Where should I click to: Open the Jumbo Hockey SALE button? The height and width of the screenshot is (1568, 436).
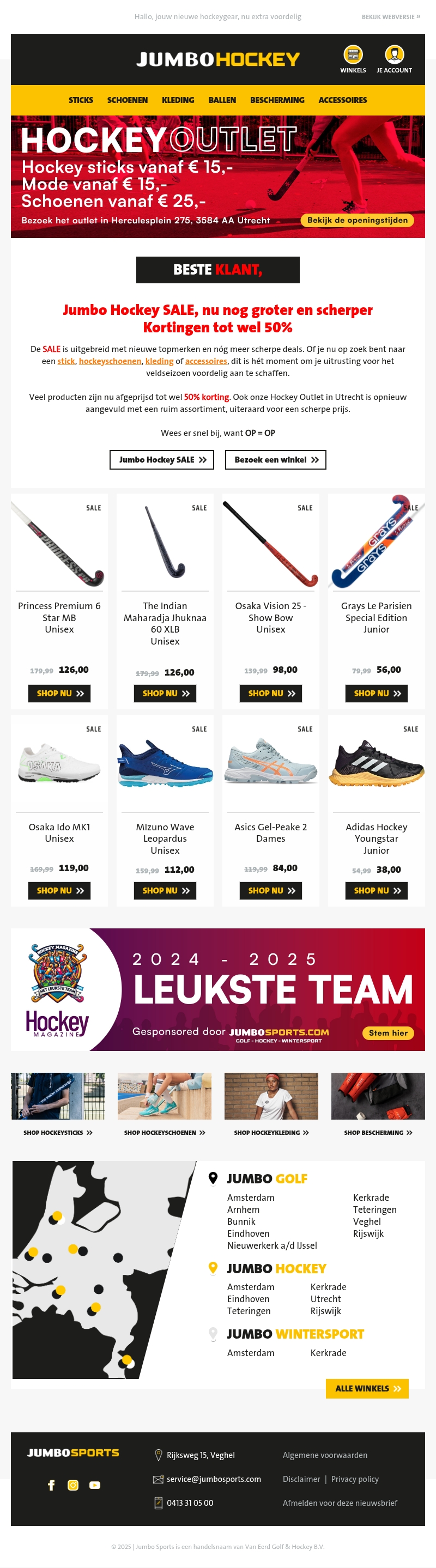coord(162,460)
